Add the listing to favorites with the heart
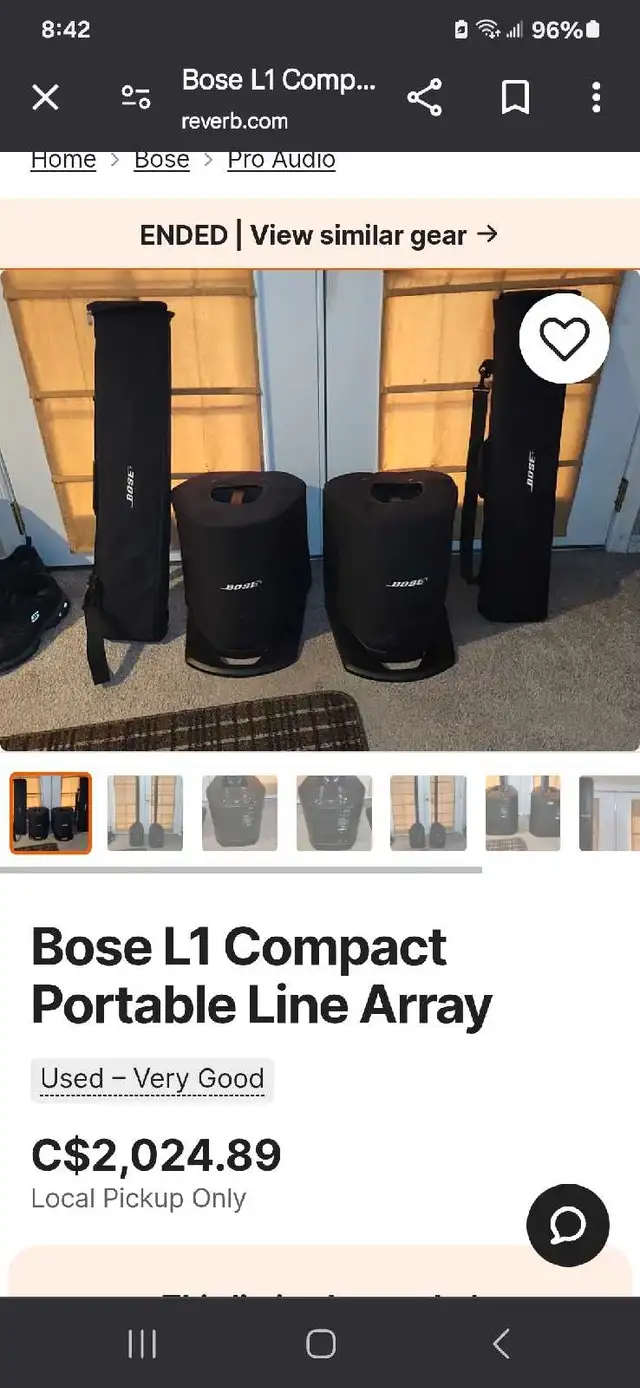The image size is (640, 1388). coord(565,339)
